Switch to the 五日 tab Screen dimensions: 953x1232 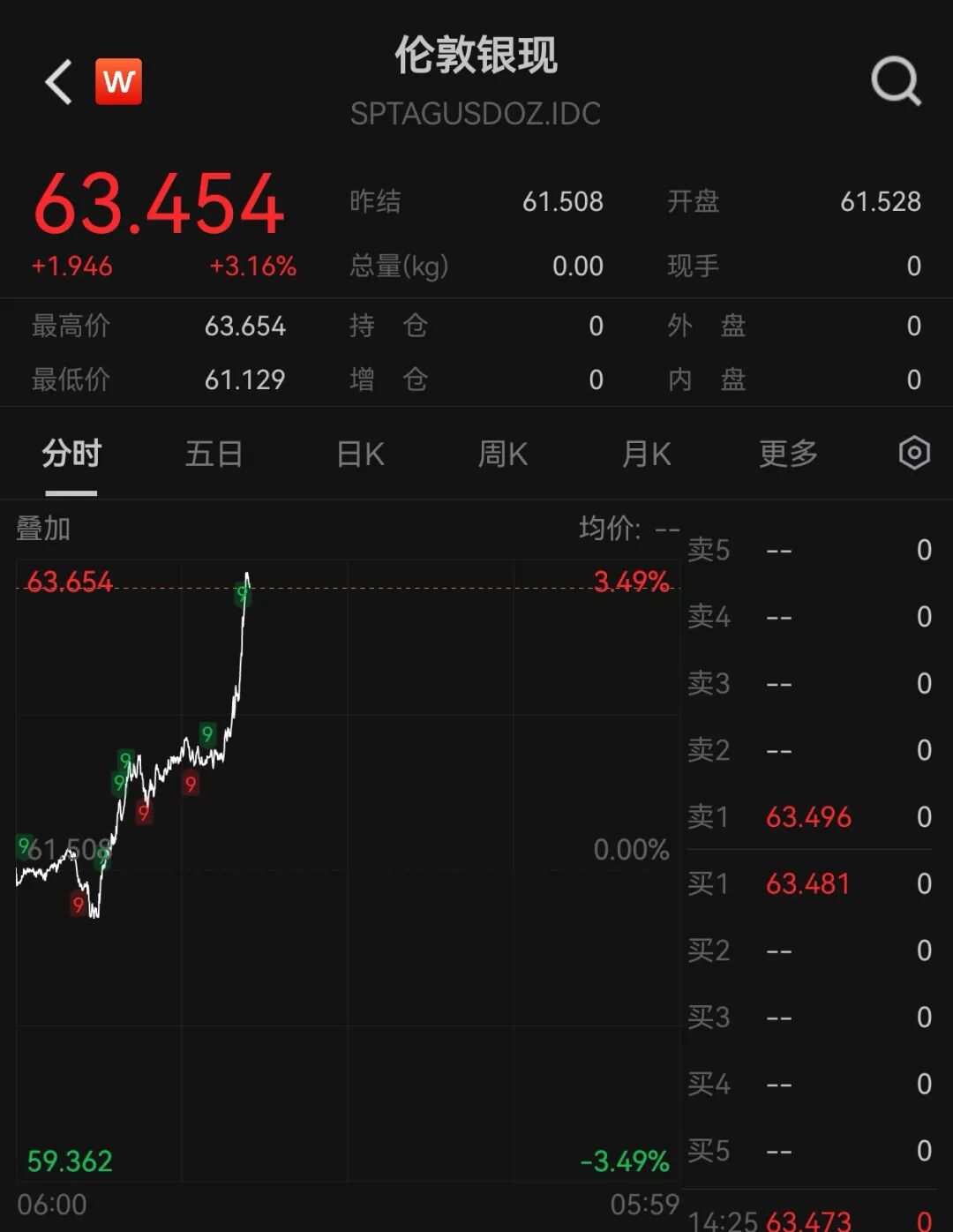tap(214, 454)
